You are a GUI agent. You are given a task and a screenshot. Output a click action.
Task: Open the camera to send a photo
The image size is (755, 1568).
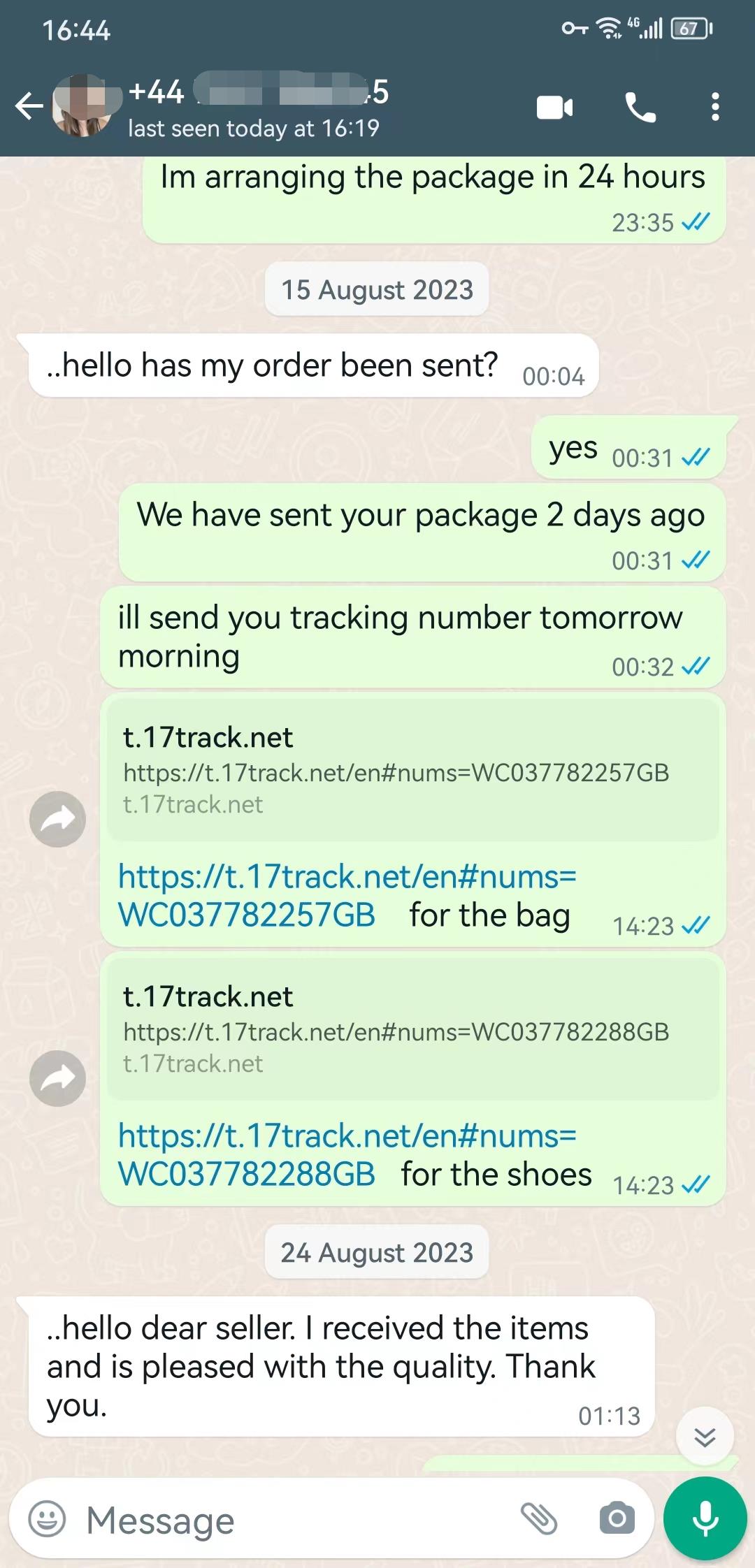coord(617,1518)
